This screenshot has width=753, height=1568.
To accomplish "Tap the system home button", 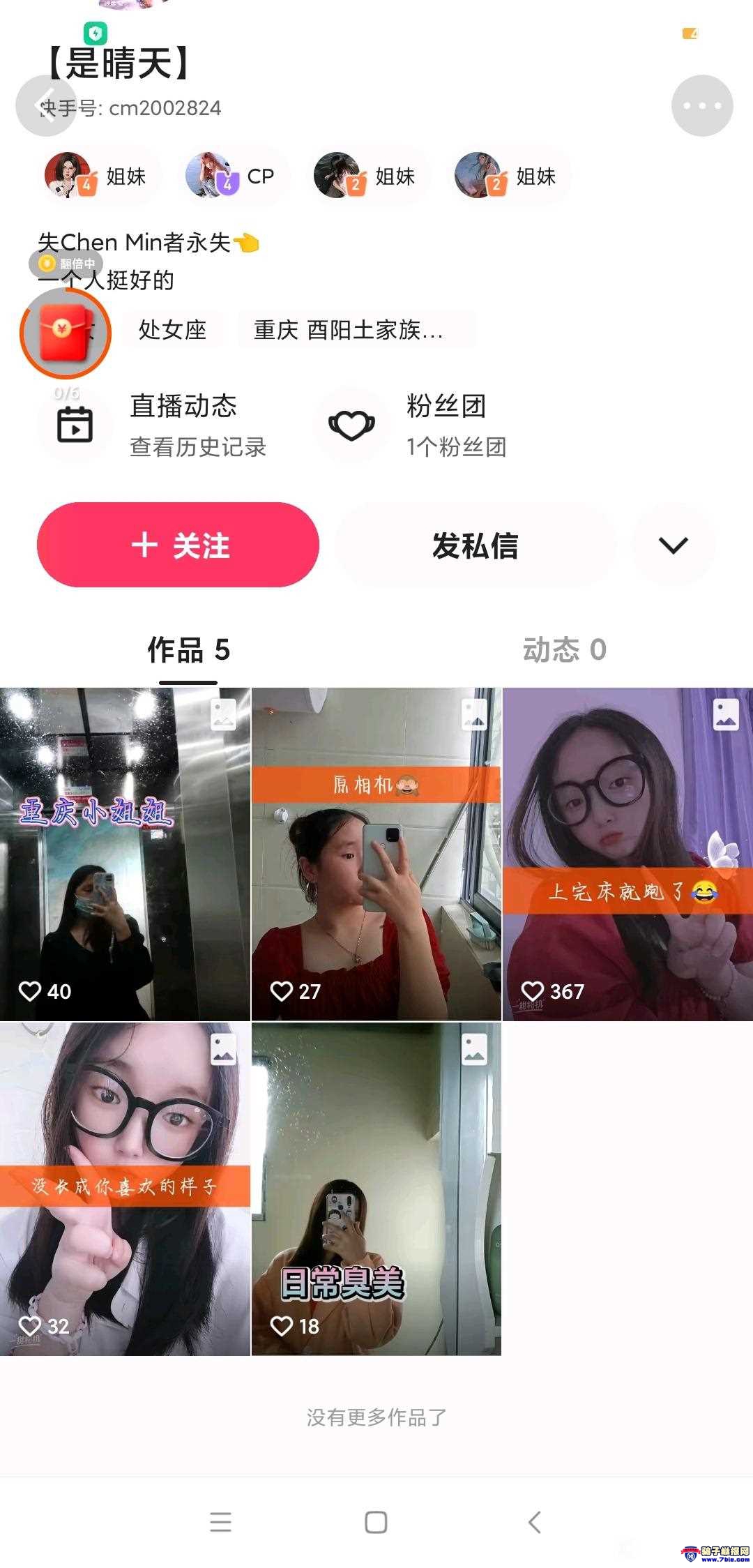I will coord(376,1522).
